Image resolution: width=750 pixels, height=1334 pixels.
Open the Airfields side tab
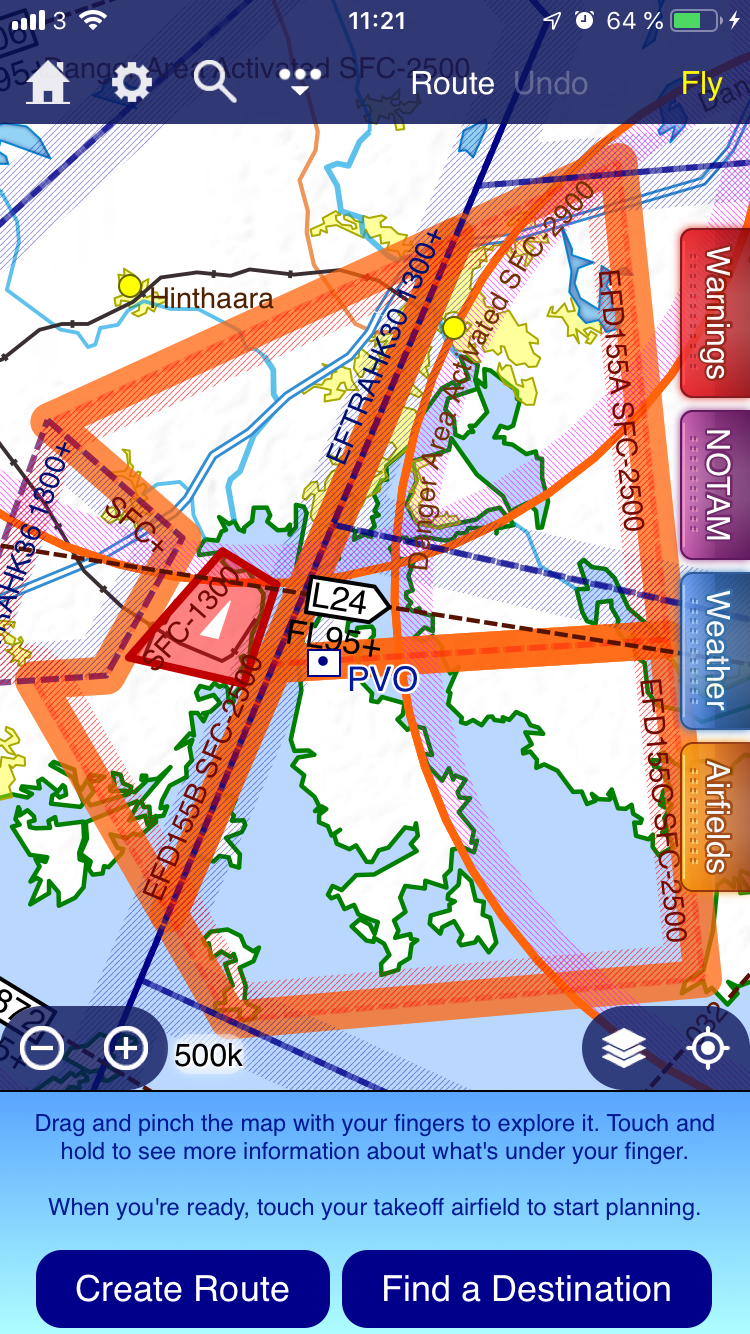715,817
